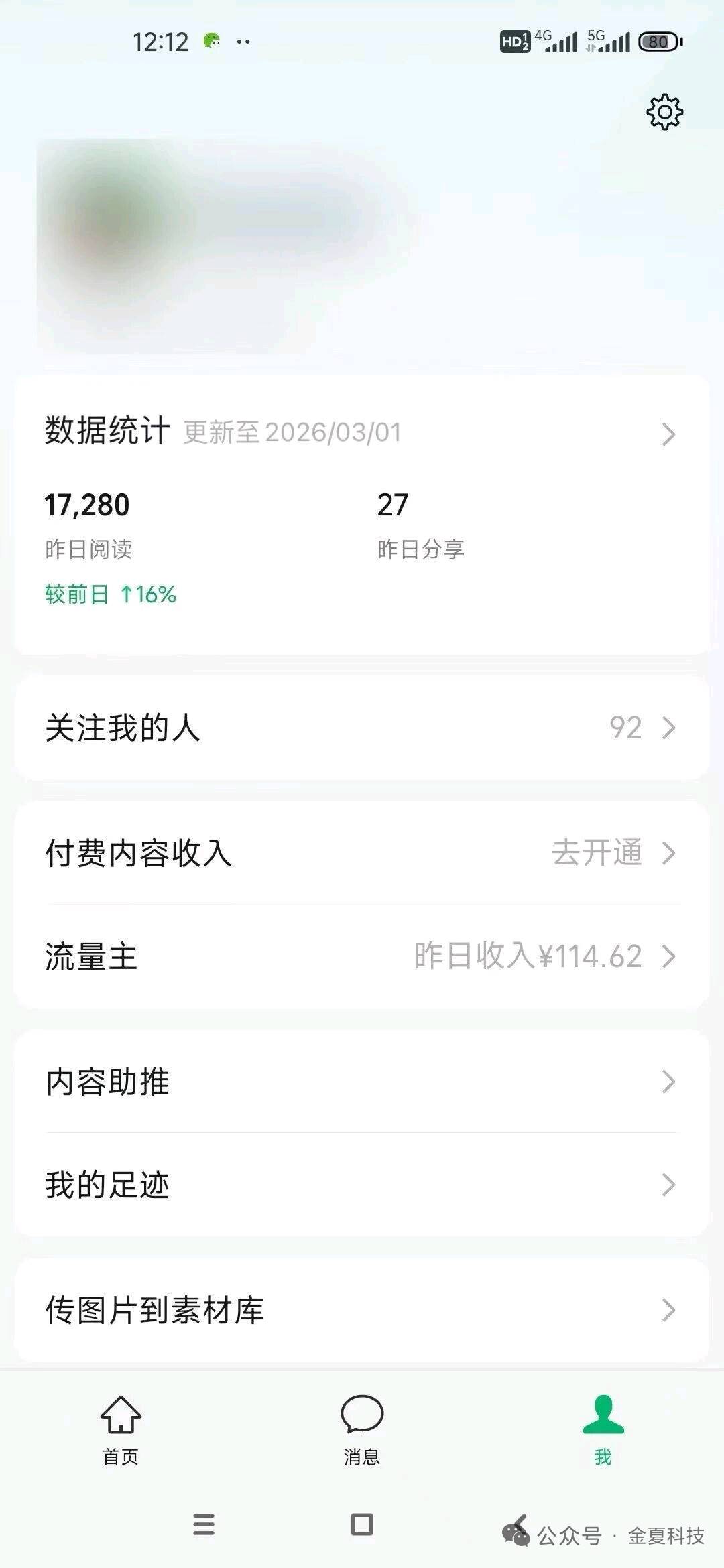Open 内容助推 content boost
The image size is (724, 1568).
(x=361, y=1082)
